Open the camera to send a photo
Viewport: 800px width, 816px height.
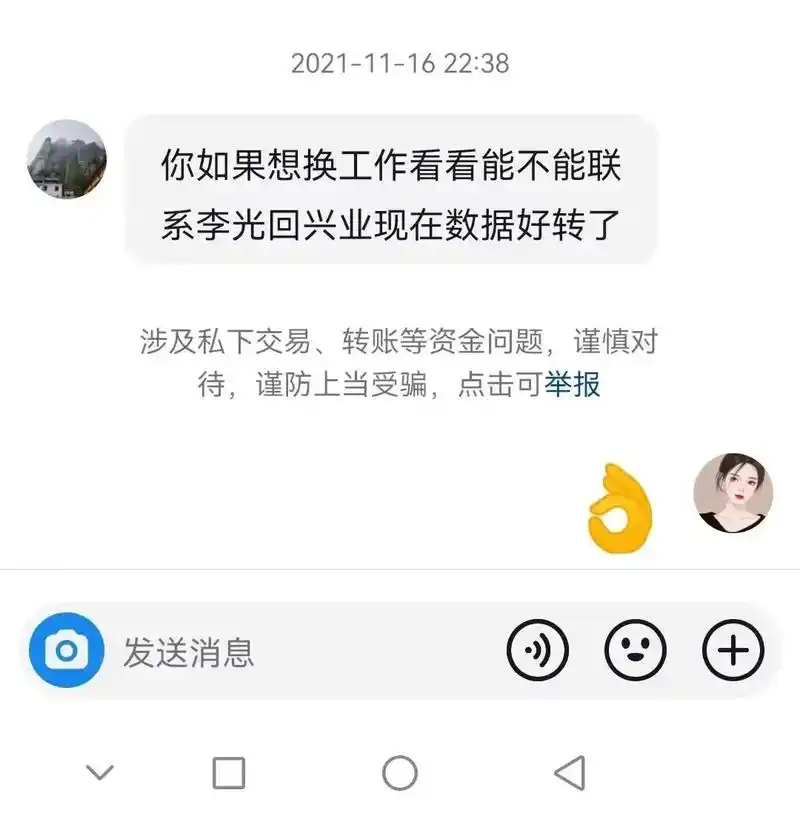66,649
